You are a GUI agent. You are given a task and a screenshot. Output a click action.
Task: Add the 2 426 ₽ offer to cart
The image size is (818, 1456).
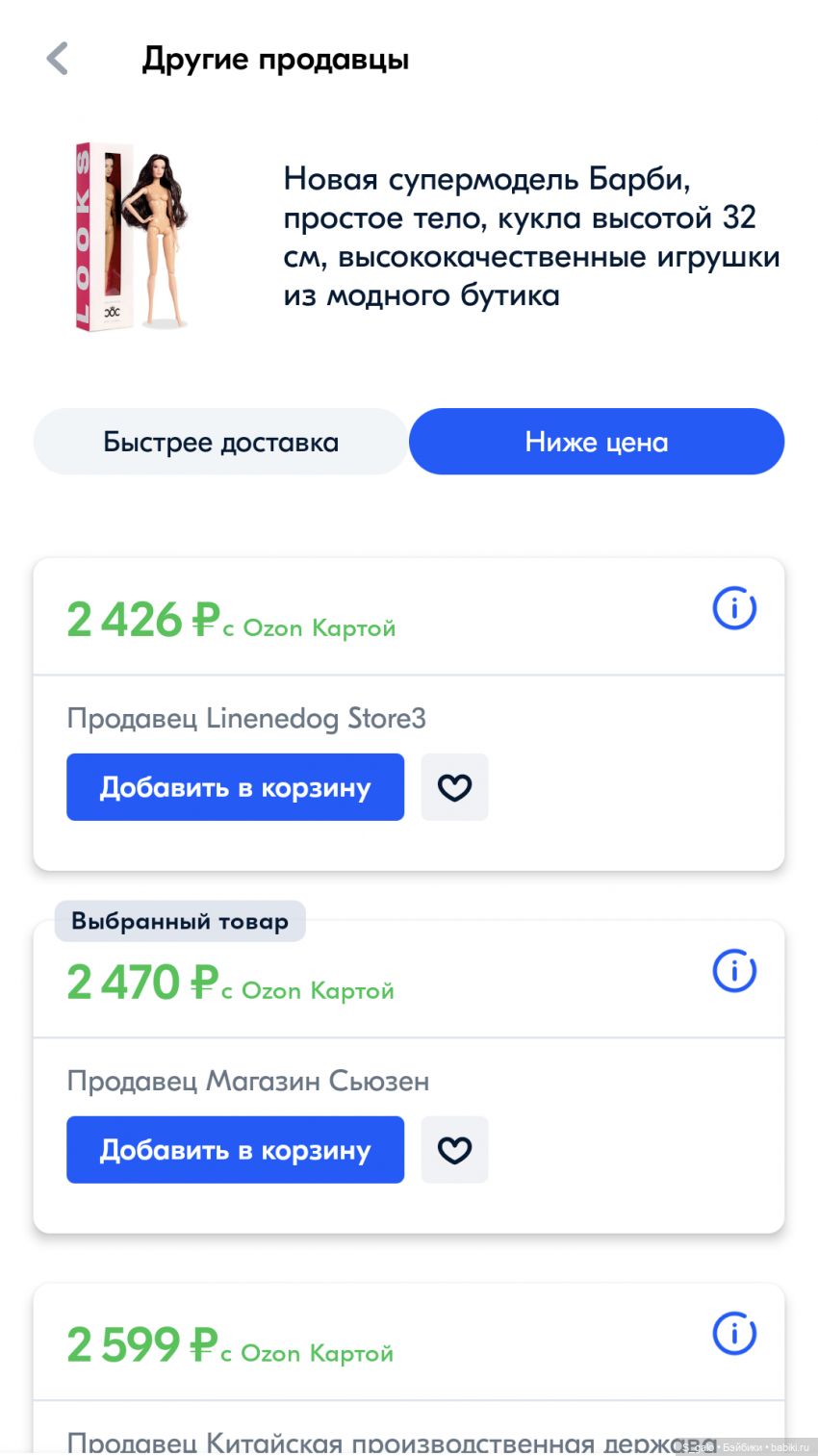[235, 786]
